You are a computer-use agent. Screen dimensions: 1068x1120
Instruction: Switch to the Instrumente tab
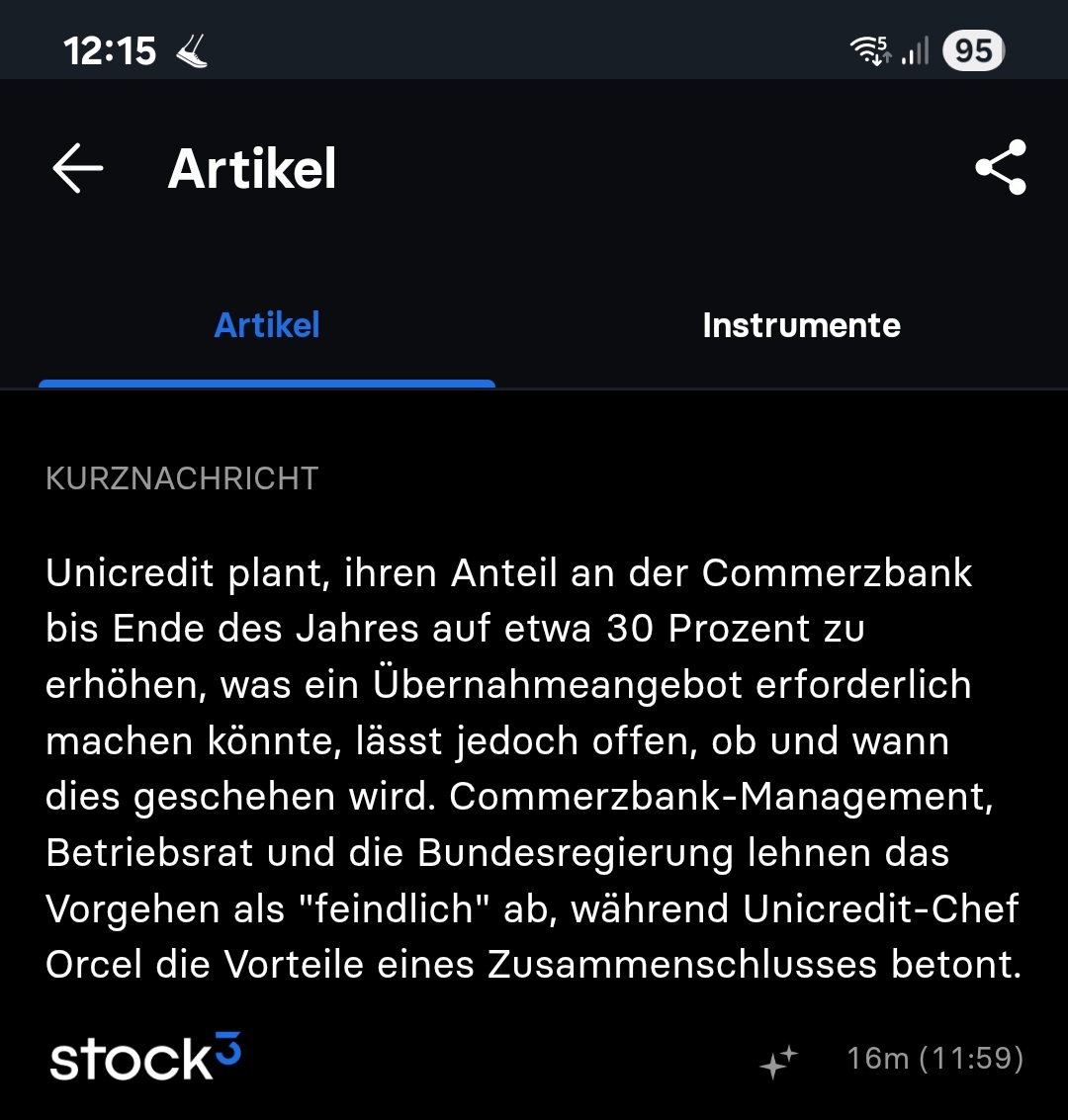point(801,325)
